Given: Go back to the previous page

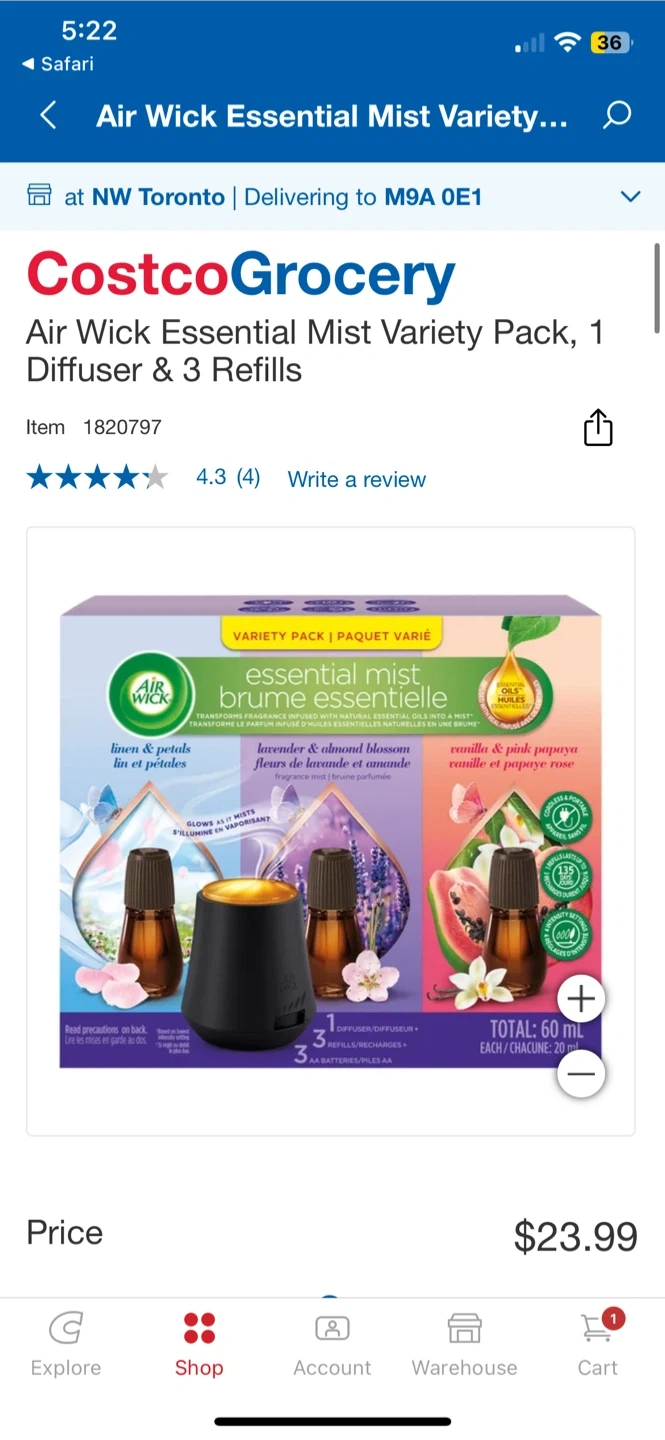Looking at the screenshot, I should (47, 116).
